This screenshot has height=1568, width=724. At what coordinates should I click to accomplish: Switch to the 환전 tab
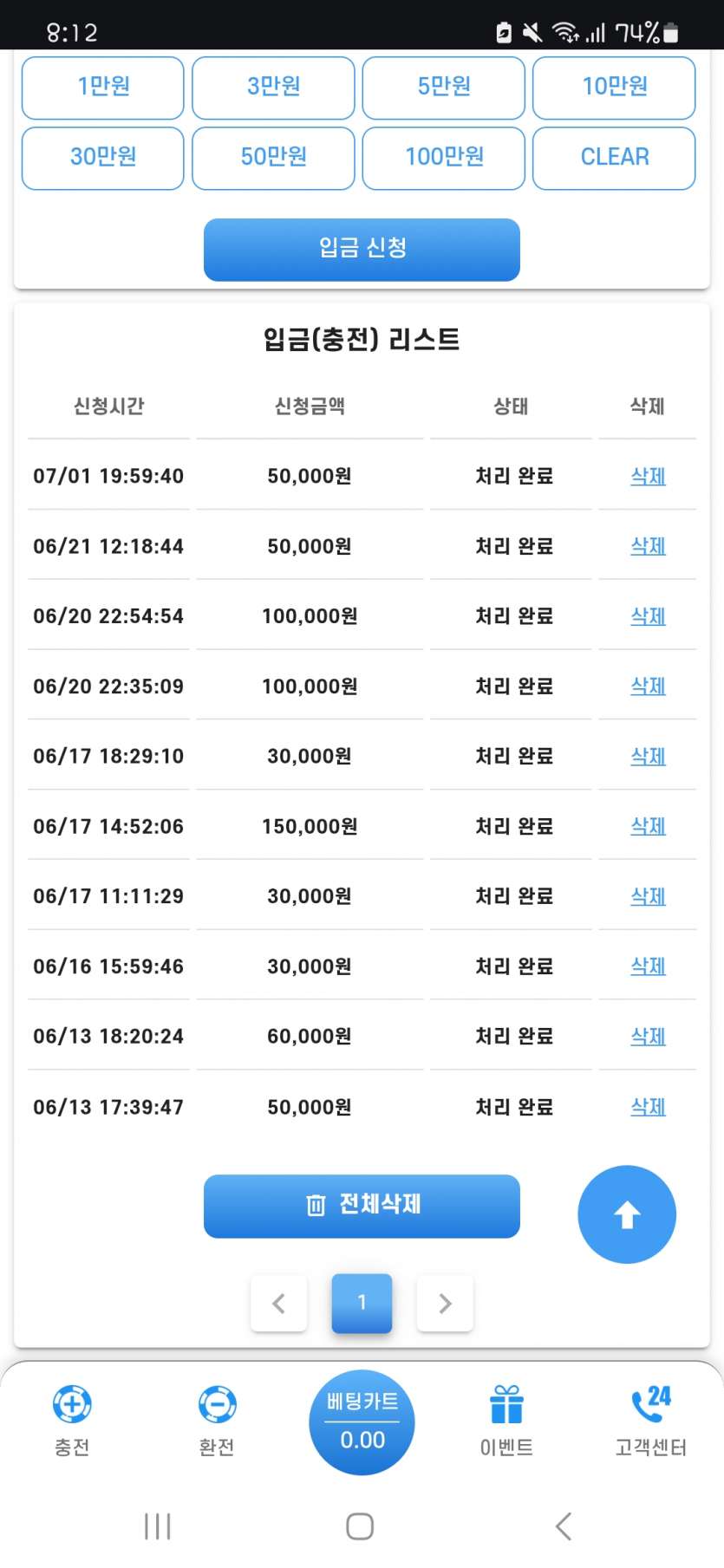pos(217,1422)
